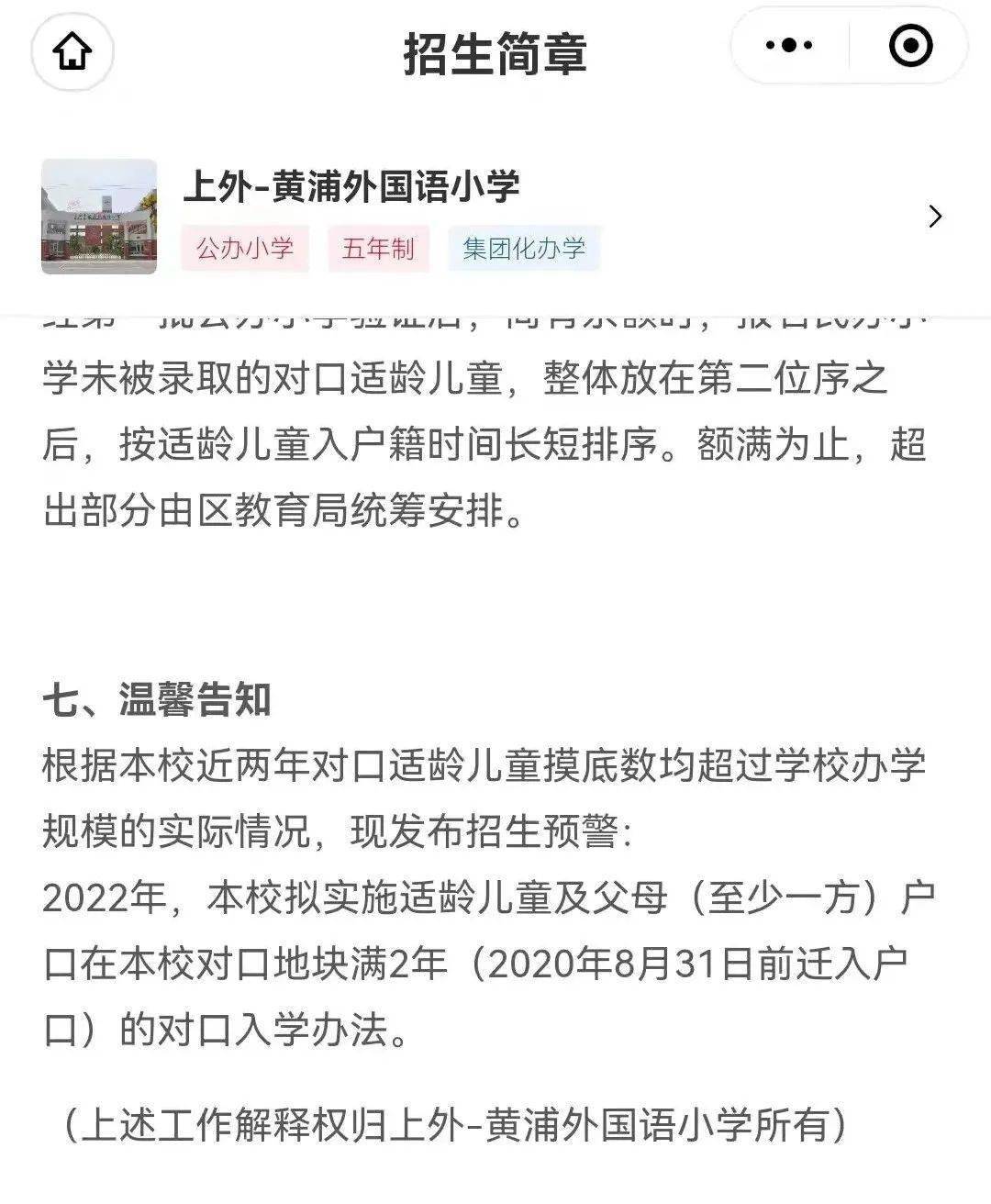Toggle the 五年制 filter label

click(378, 249)
